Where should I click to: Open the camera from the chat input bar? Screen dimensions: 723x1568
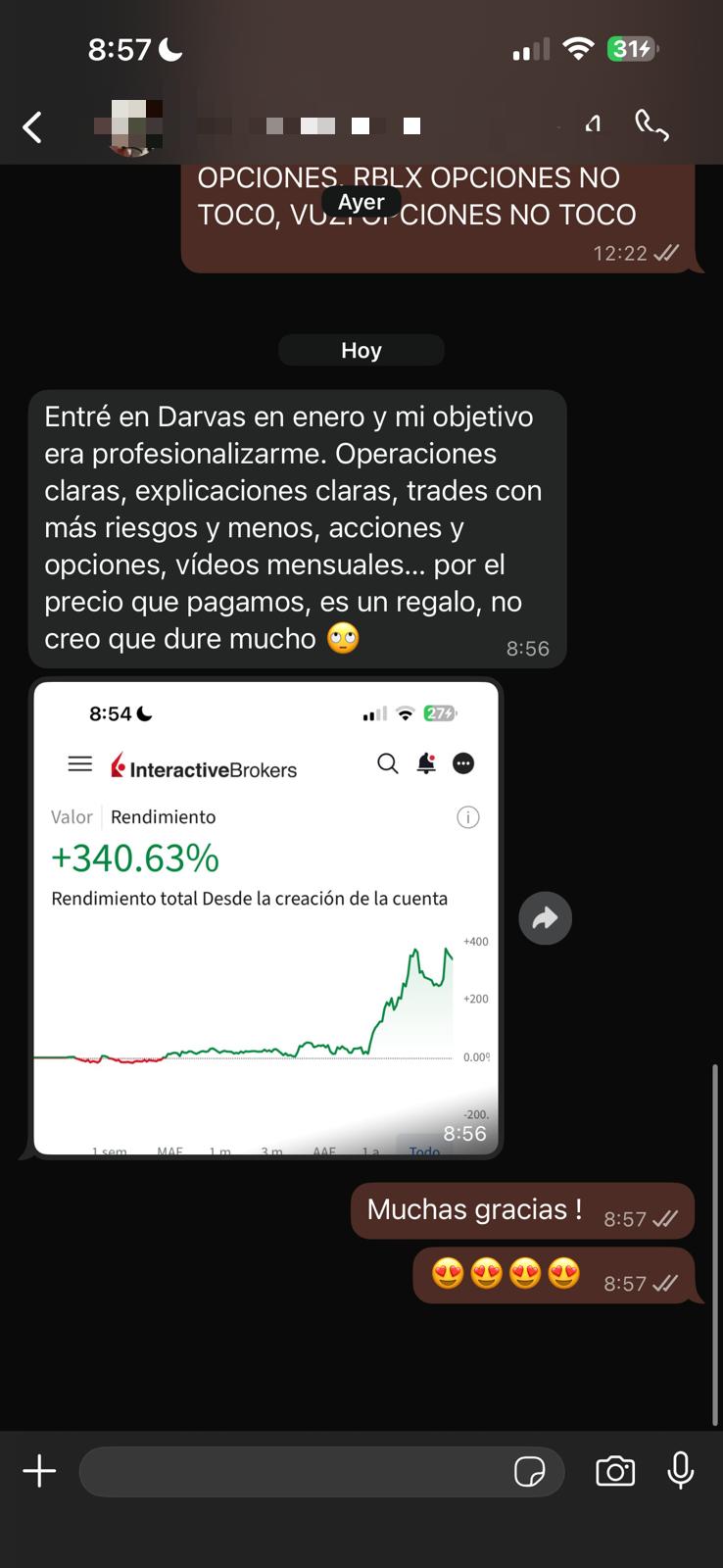614,1471
